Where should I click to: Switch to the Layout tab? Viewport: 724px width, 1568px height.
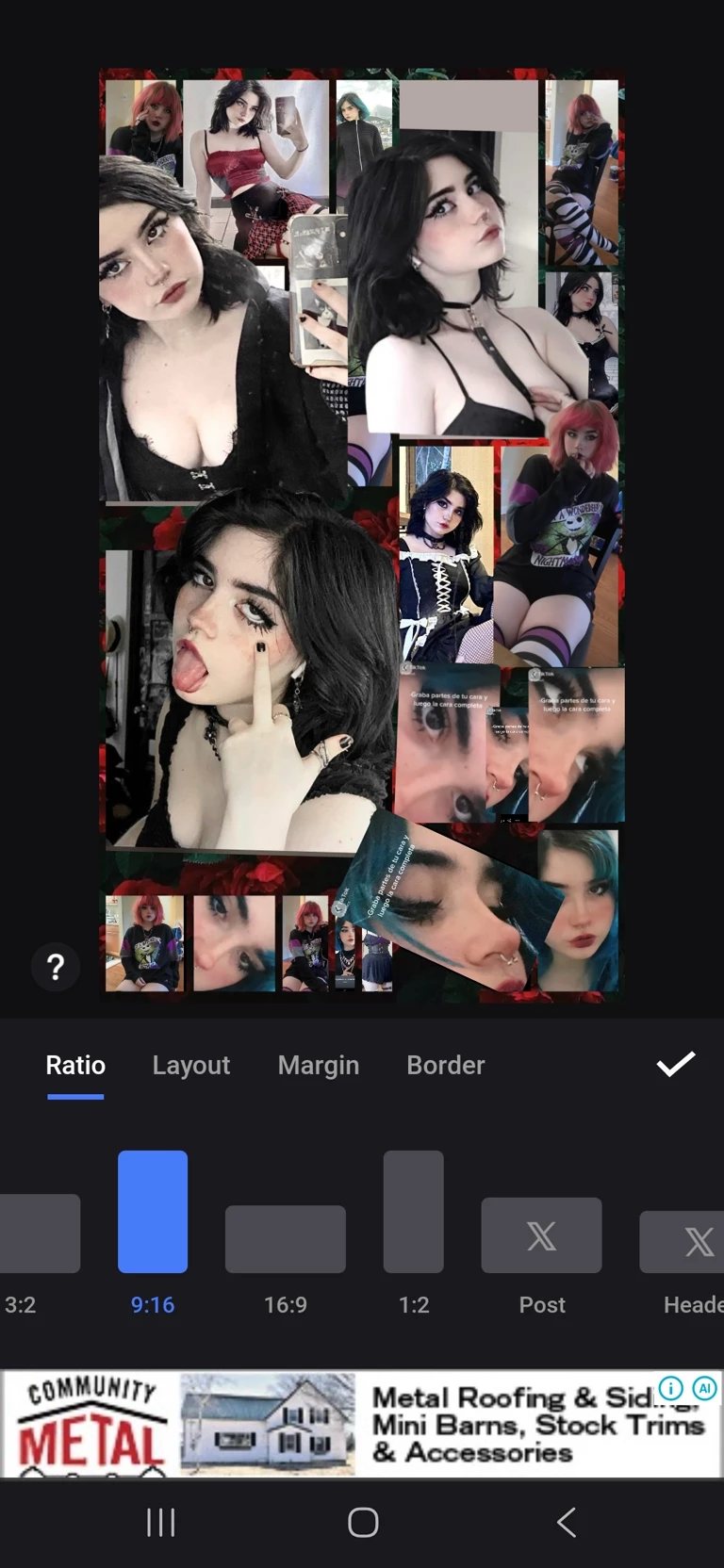point(191,1065)
